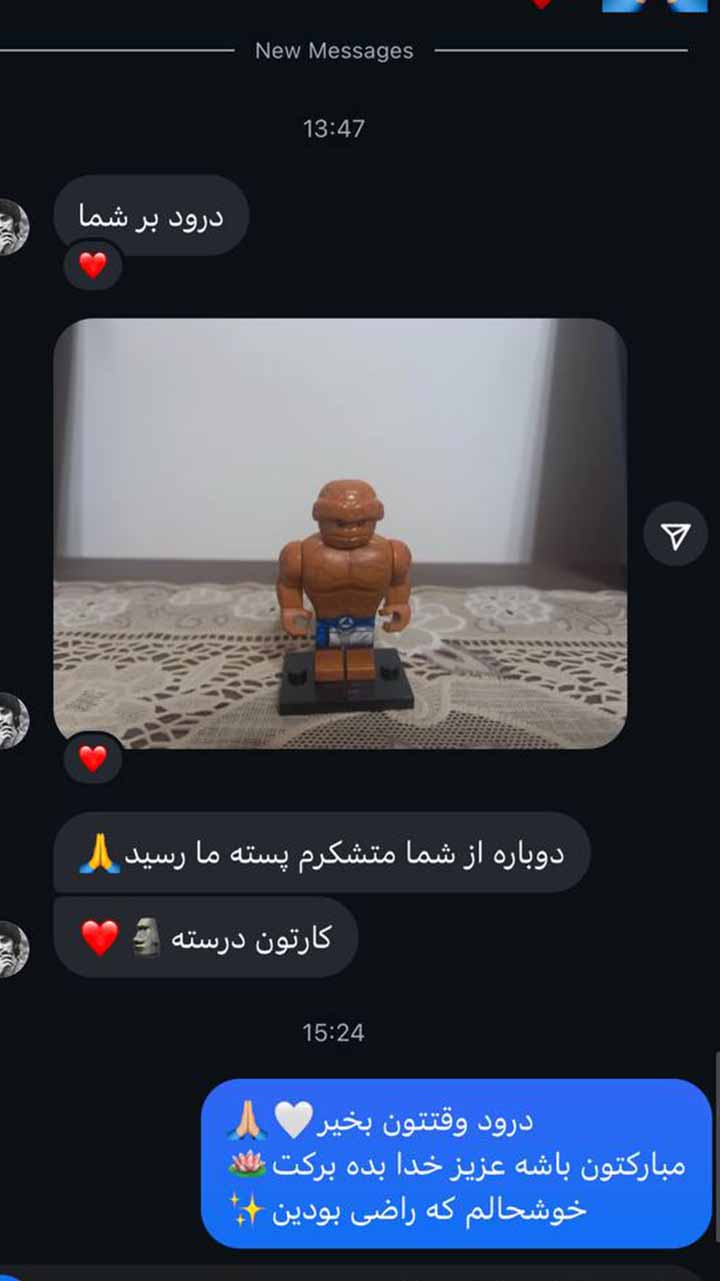Open the heart reaction under the درود بر شما message
The width and height of the screenshot is (720, 1281).
(x=93, y=265)
